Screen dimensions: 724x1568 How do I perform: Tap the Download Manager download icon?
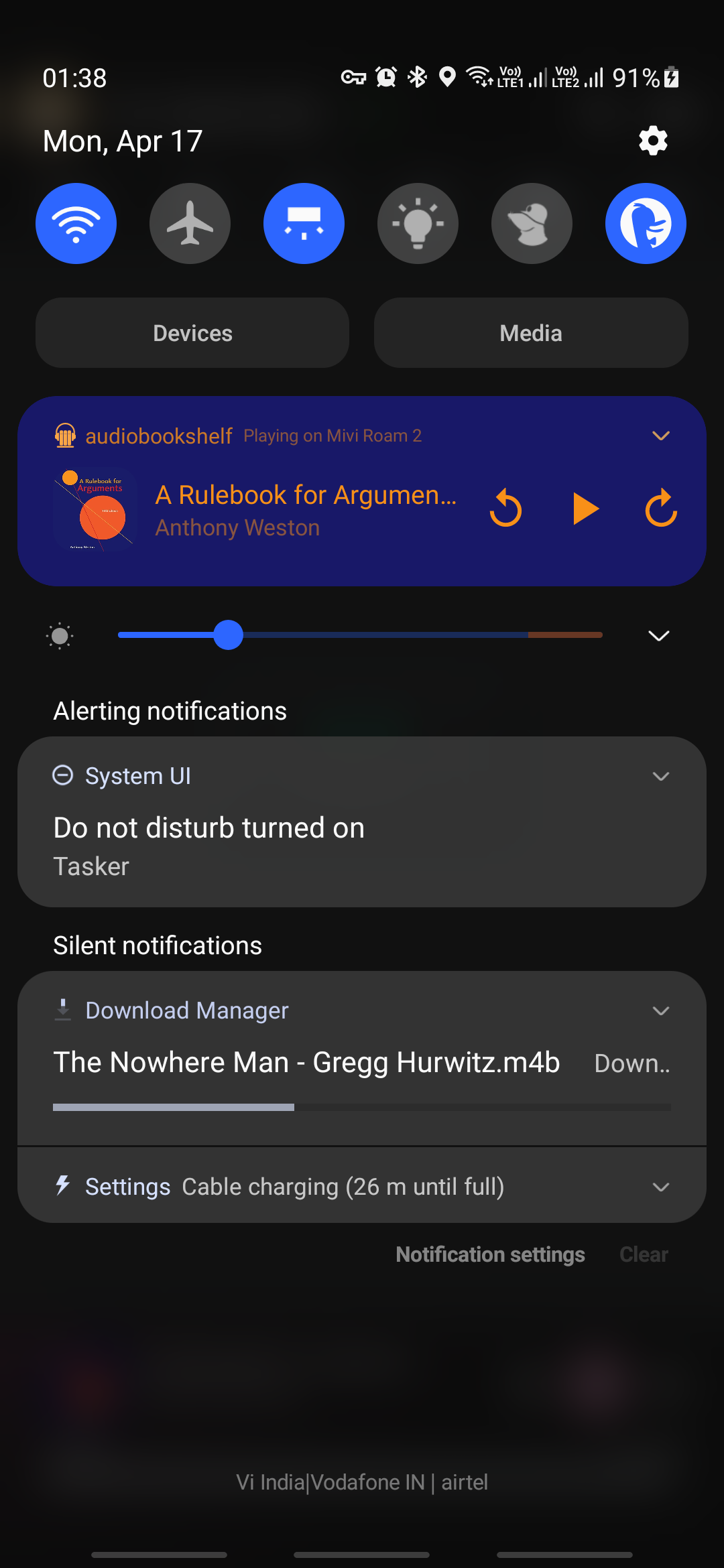coord(63,1010)
